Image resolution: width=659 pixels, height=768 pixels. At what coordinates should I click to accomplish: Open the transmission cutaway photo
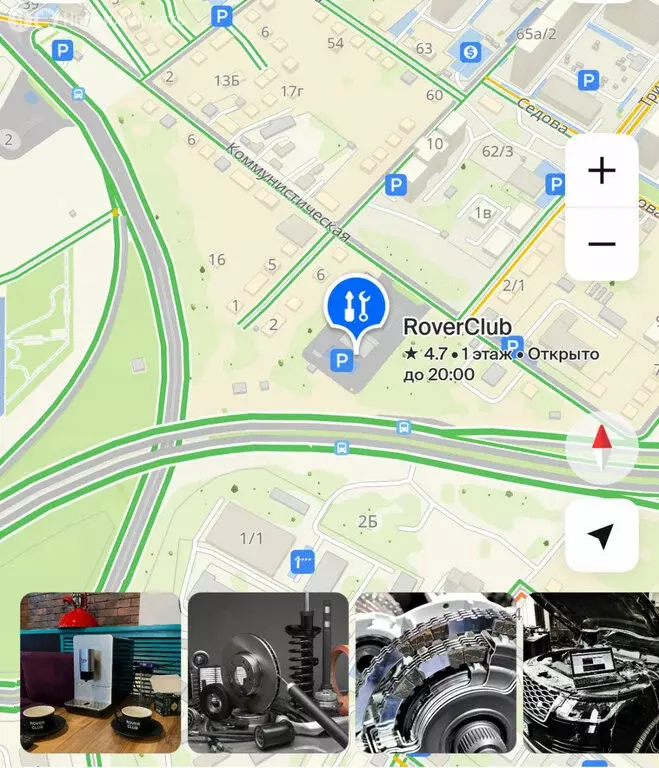coord(436,672)
